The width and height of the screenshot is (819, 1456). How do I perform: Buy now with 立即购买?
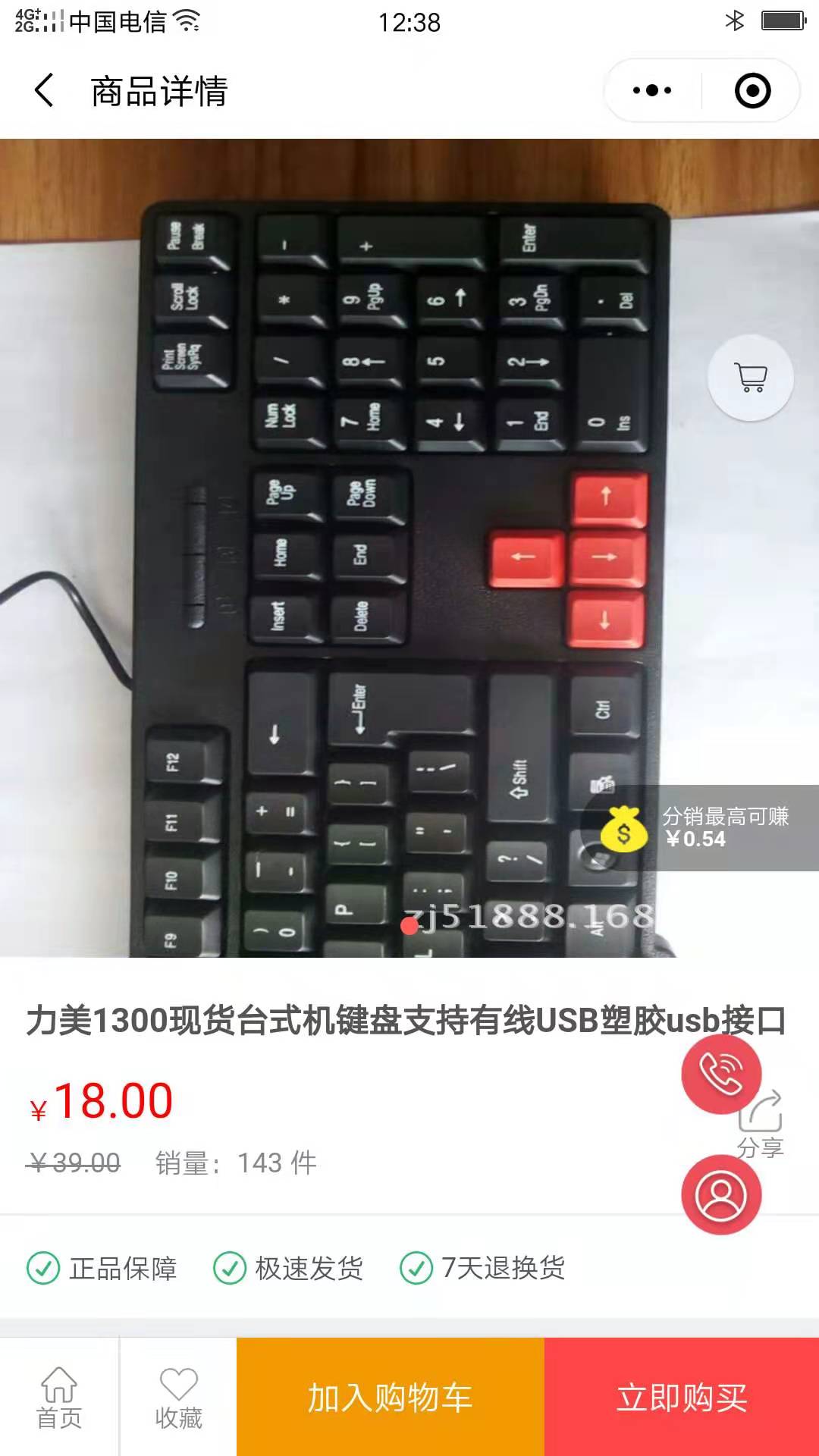tap(682, 1397)
